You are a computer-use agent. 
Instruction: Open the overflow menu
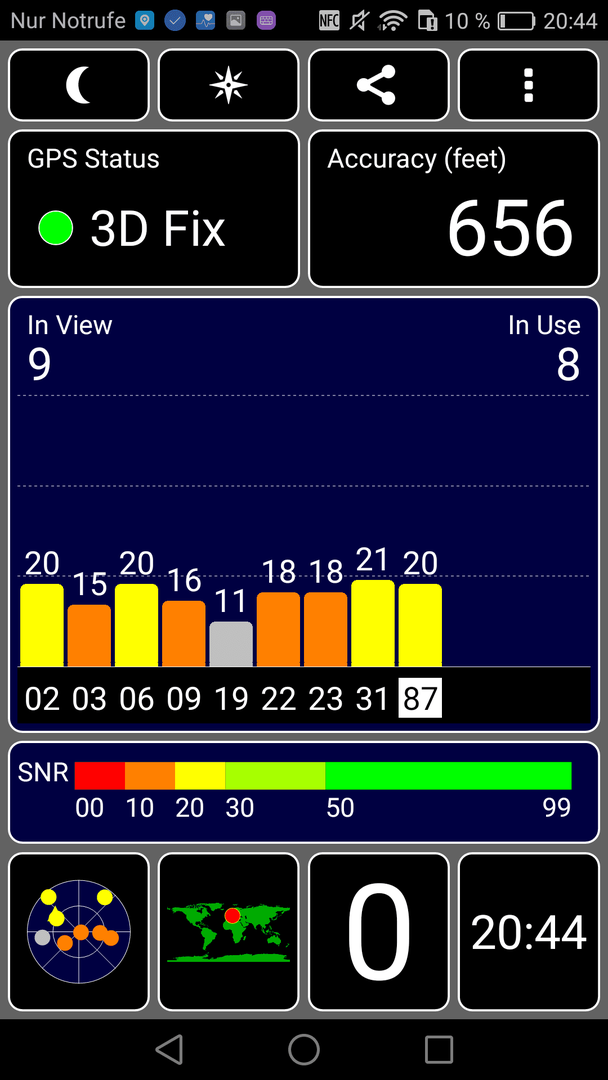529,85
